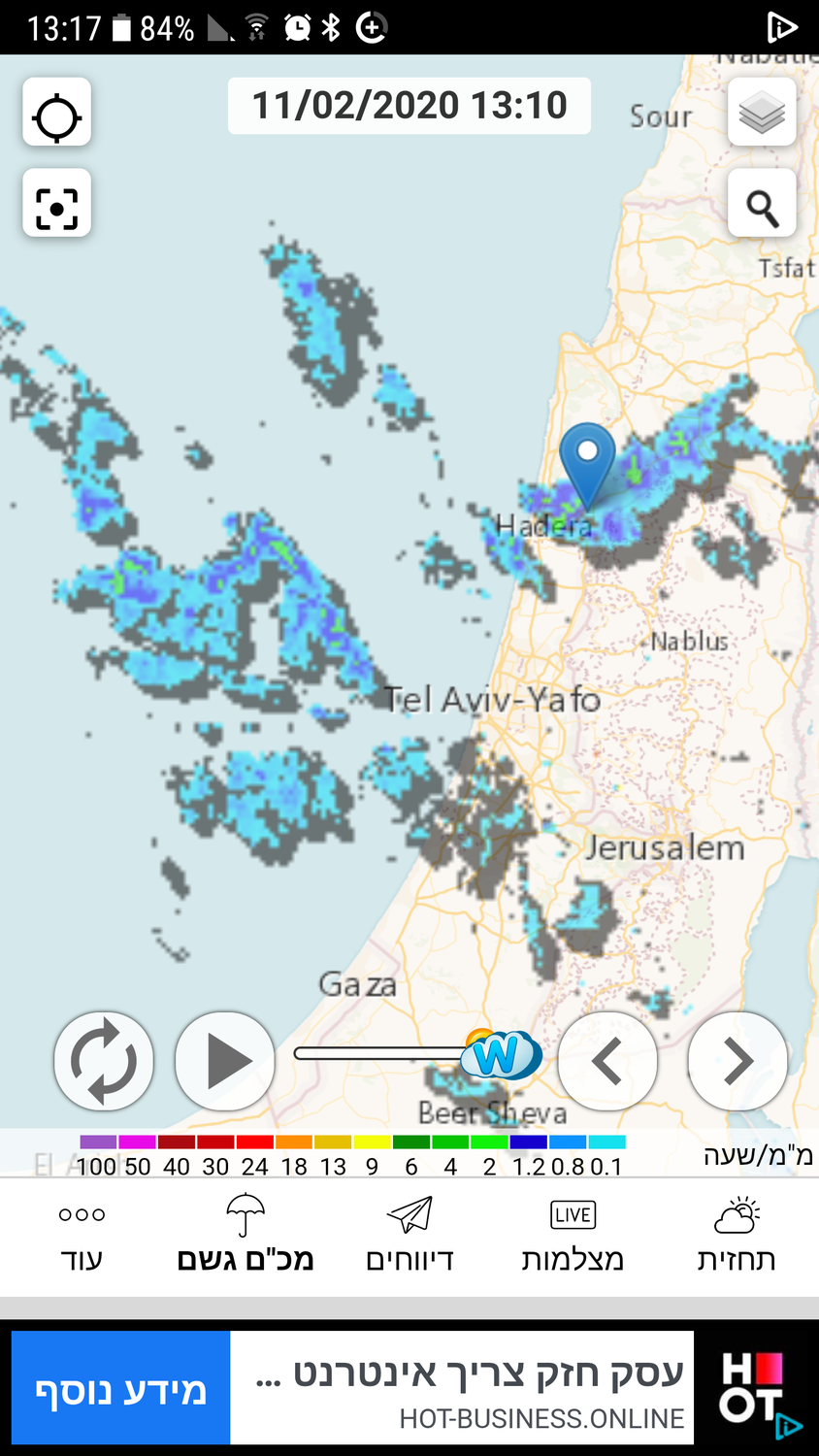Select the מכ"ם גשם rain radar tab
819x1456 pixels.
pyautogui.click(x=246, y=1235)
